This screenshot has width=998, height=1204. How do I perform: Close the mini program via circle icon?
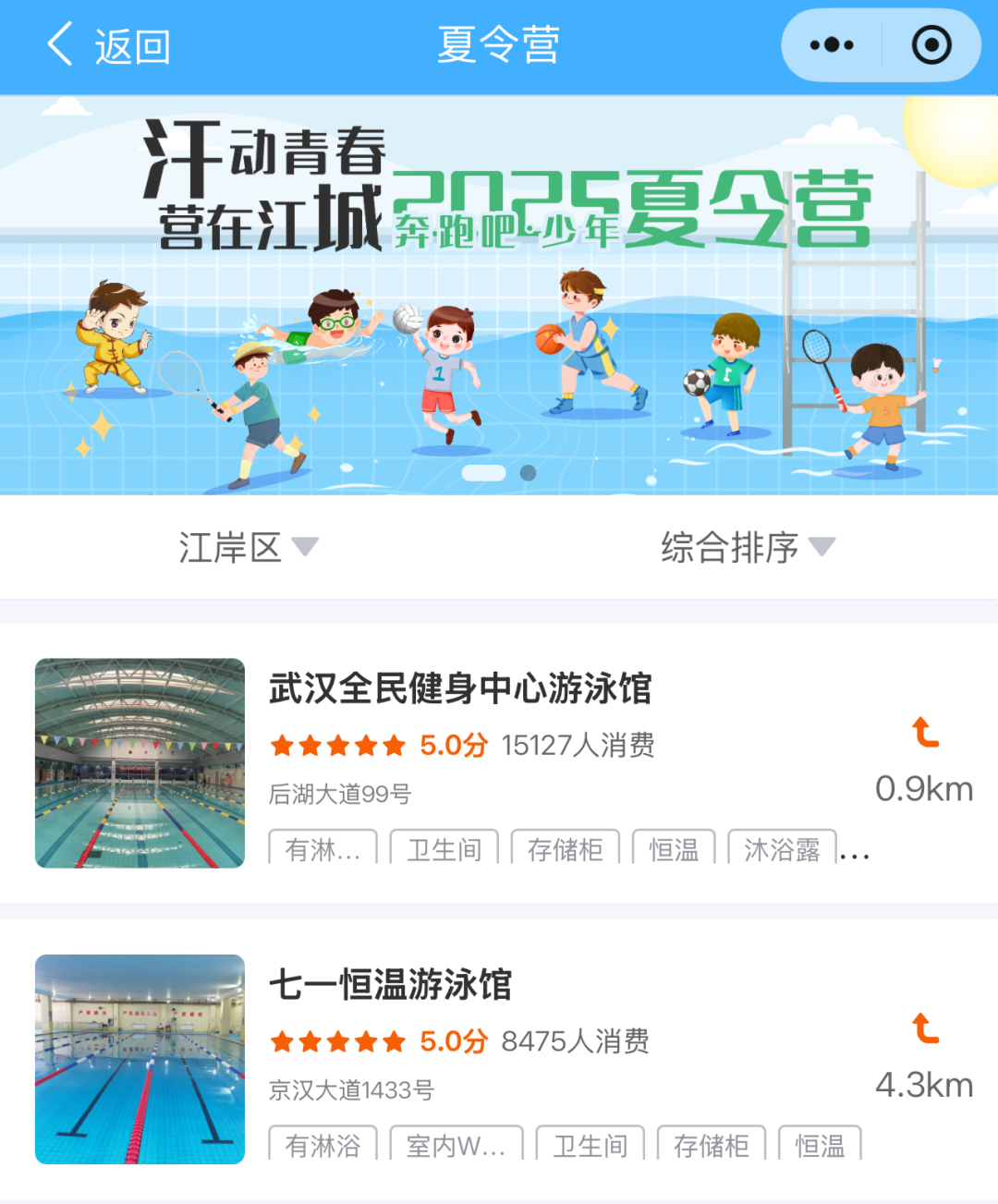[931, 45]
